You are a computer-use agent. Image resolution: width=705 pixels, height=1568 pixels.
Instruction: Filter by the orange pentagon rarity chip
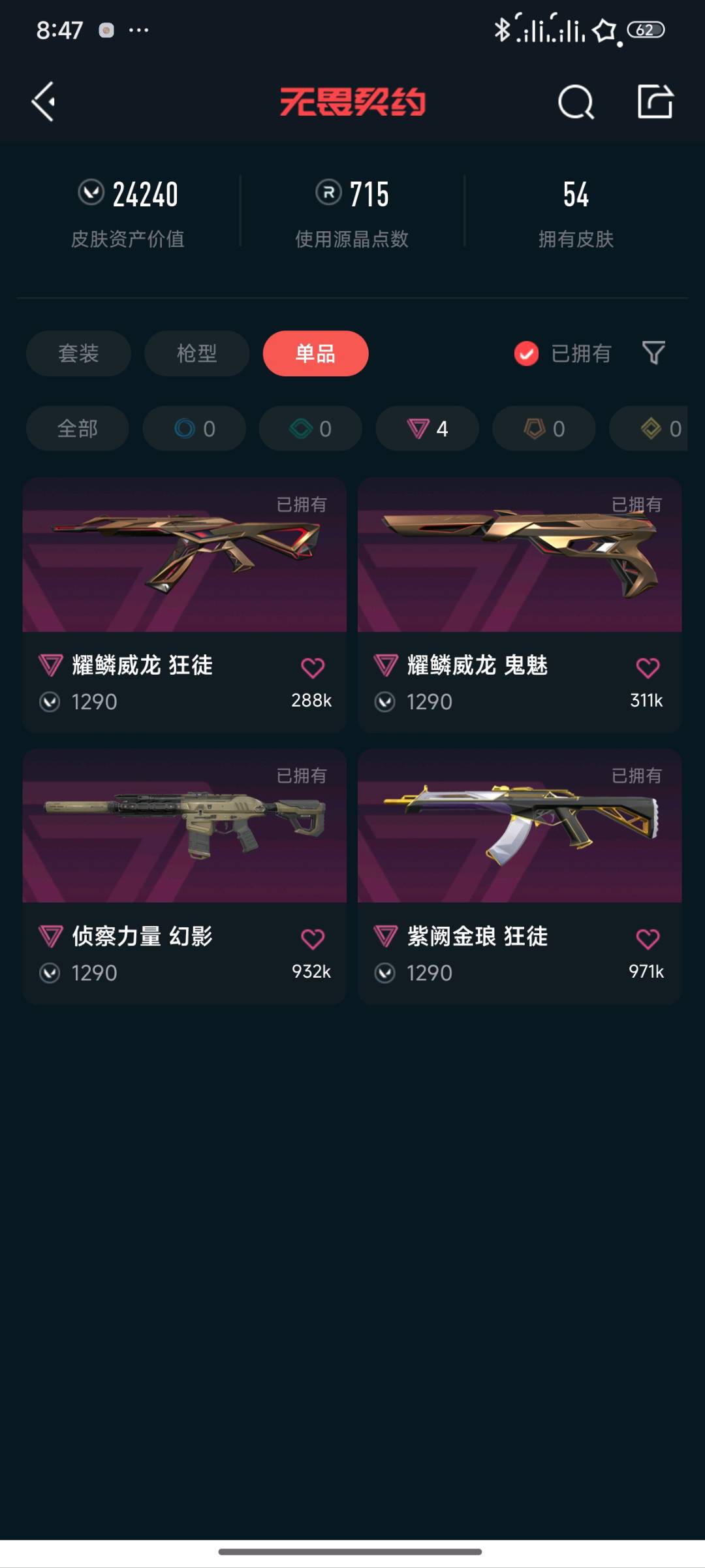543,428
